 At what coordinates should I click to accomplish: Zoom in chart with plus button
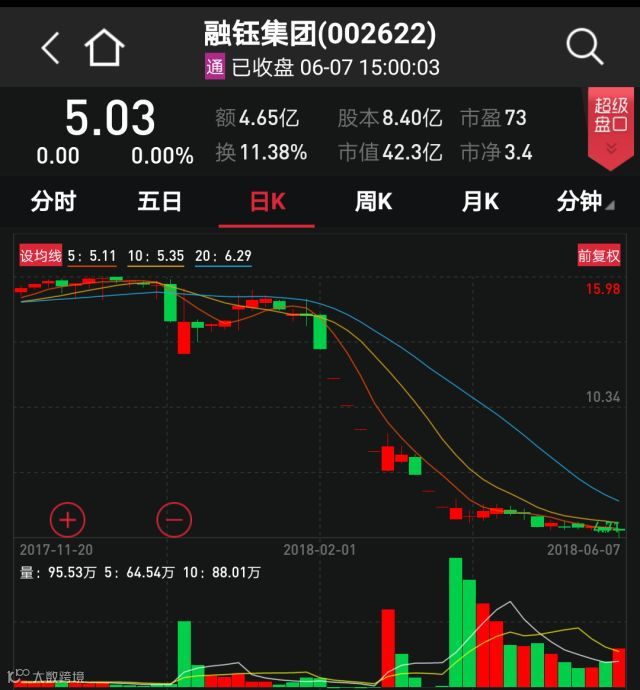coord(68,519)
